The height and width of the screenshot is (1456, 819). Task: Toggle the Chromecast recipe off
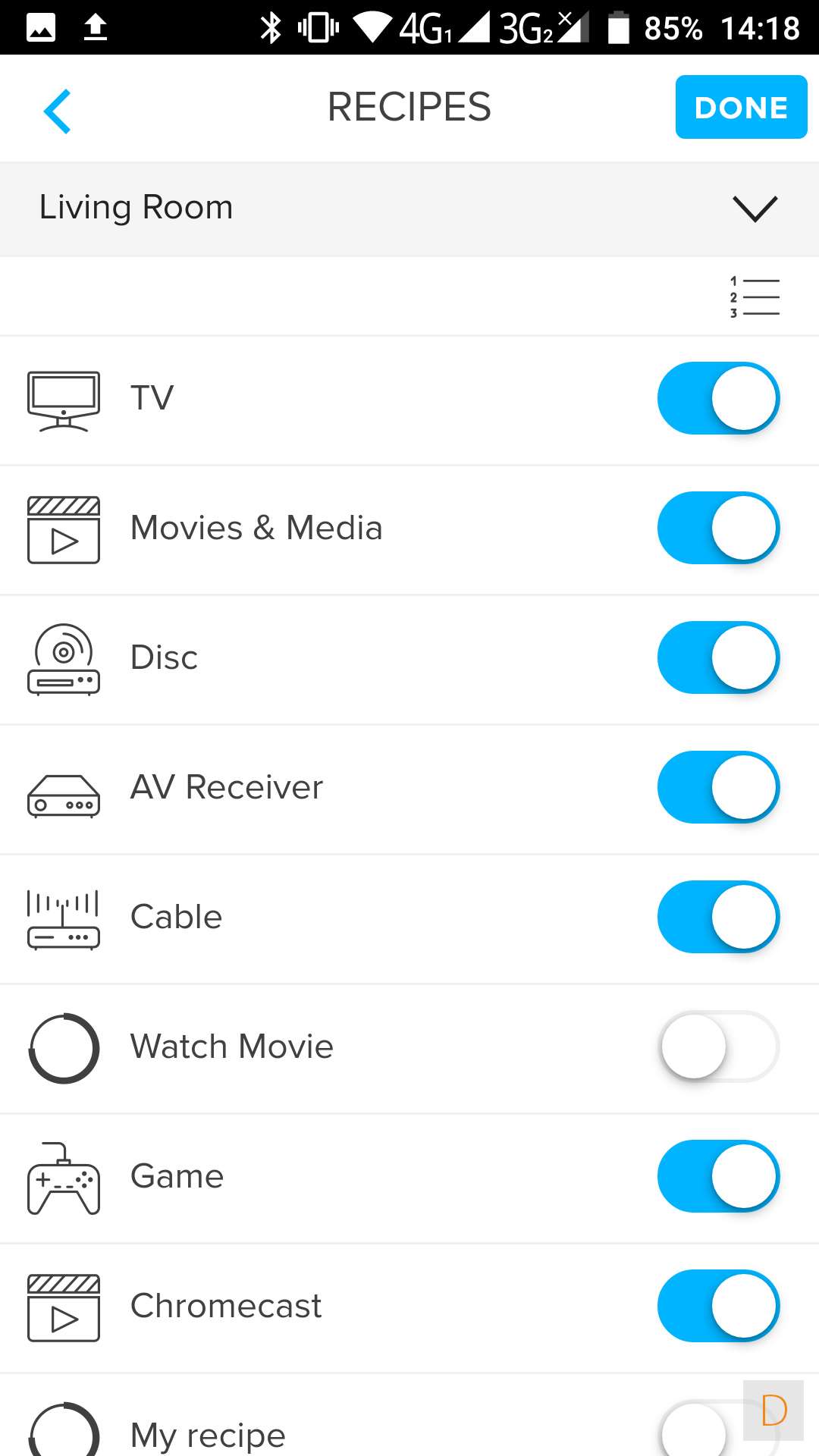pyautogui.click(x=718, y=1306)
